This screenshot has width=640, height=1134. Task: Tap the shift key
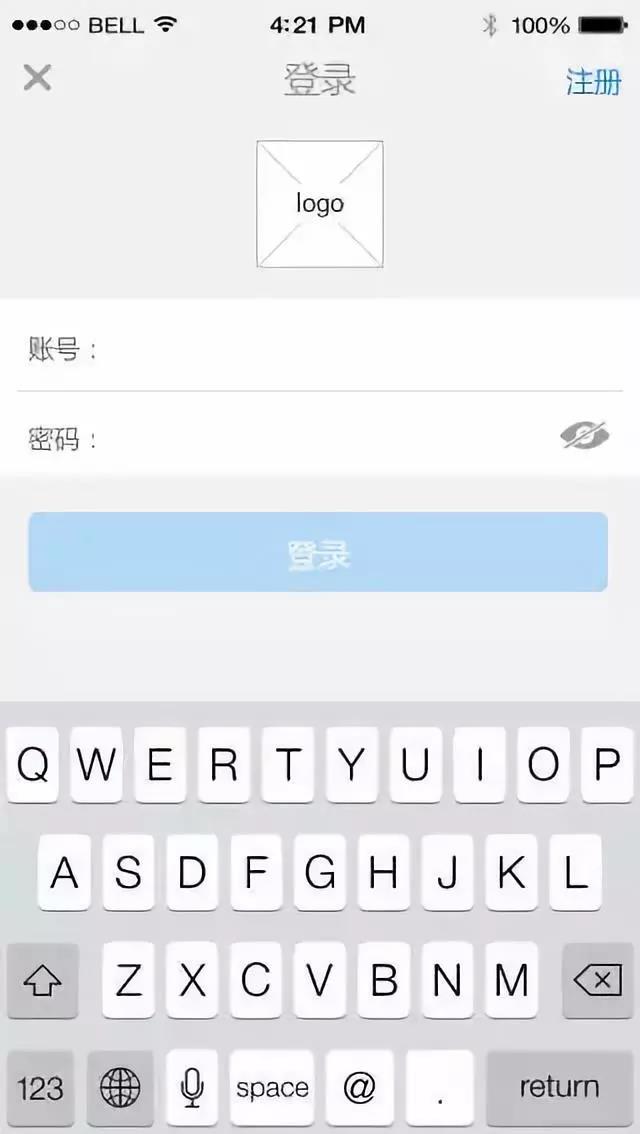point(42,981)
